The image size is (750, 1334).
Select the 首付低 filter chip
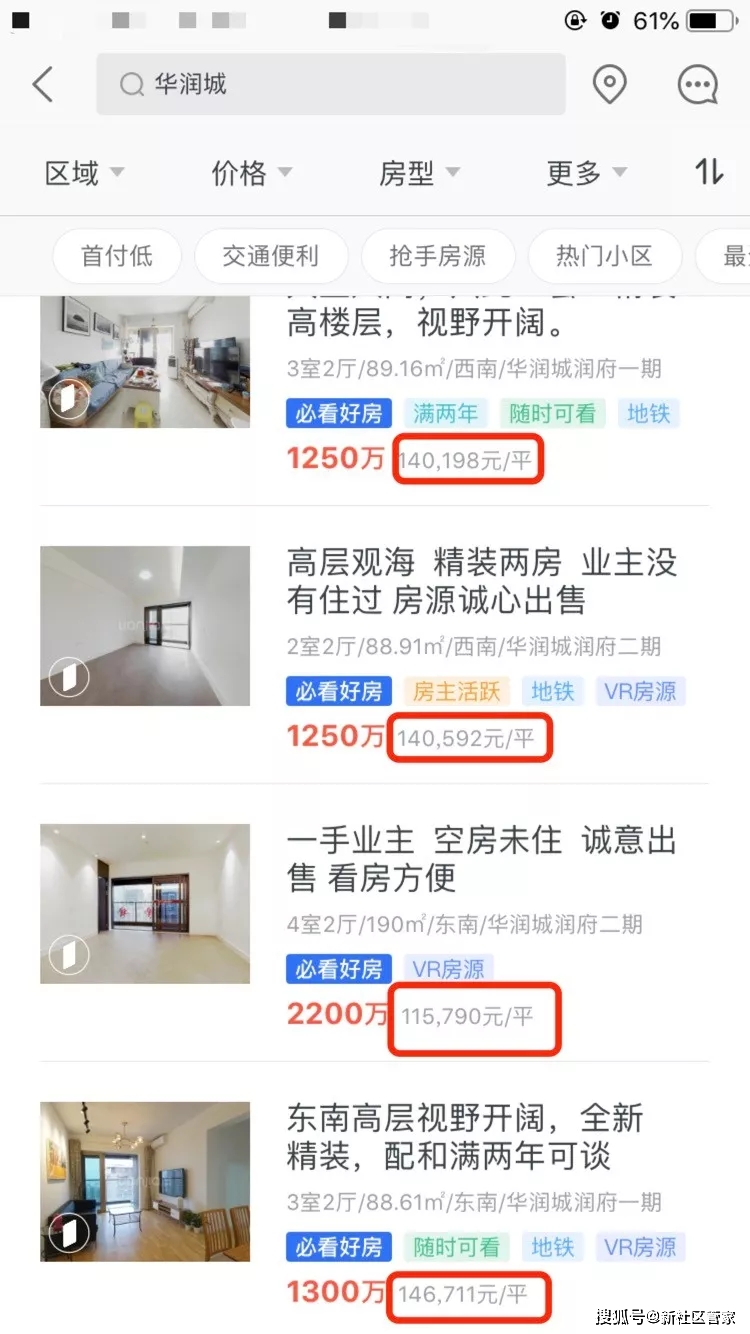[117, 256]
